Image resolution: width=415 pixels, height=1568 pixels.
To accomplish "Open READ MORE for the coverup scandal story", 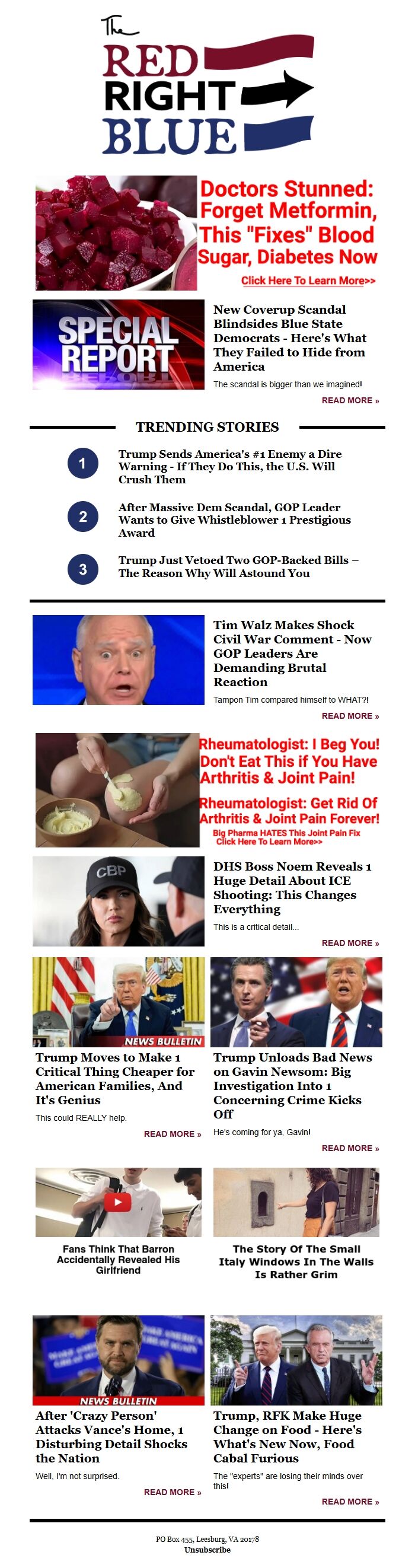I will (x=350, y=400).
